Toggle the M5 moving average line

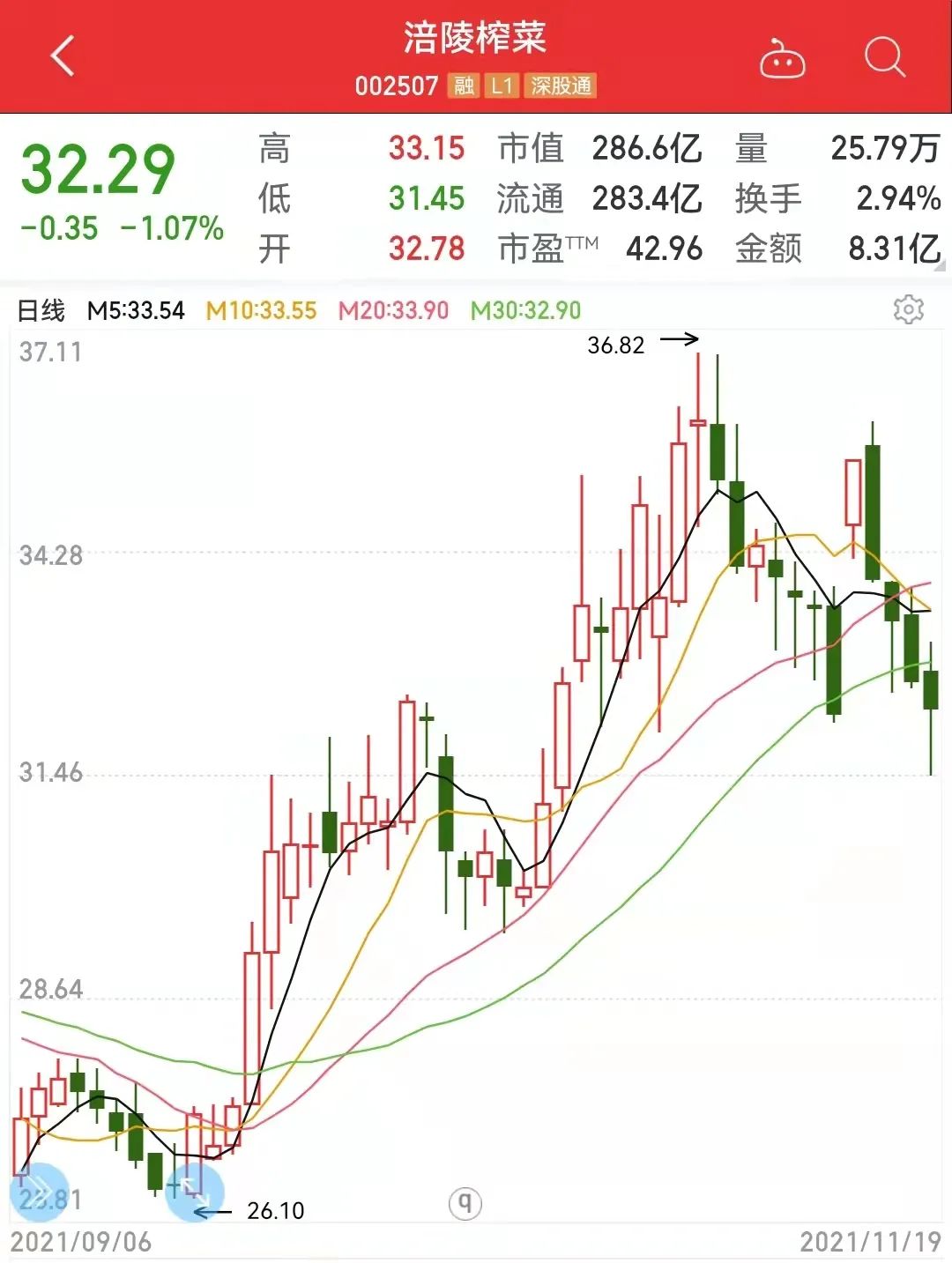[x=137, y=309]
